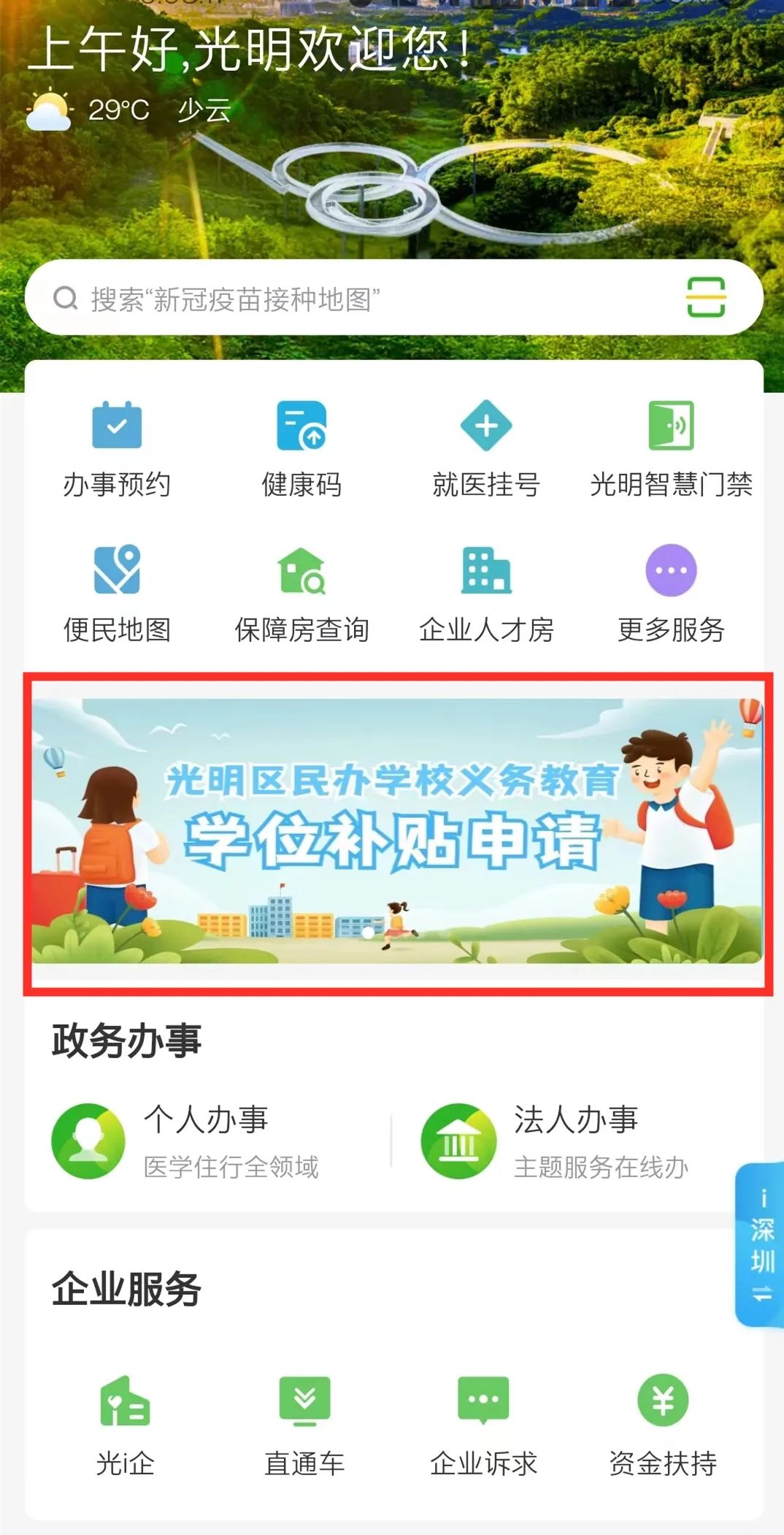Image resolution: width=784 pixels, height=1535 pixels.
Task: Select 企业诉求
Action: (483, 1425)
